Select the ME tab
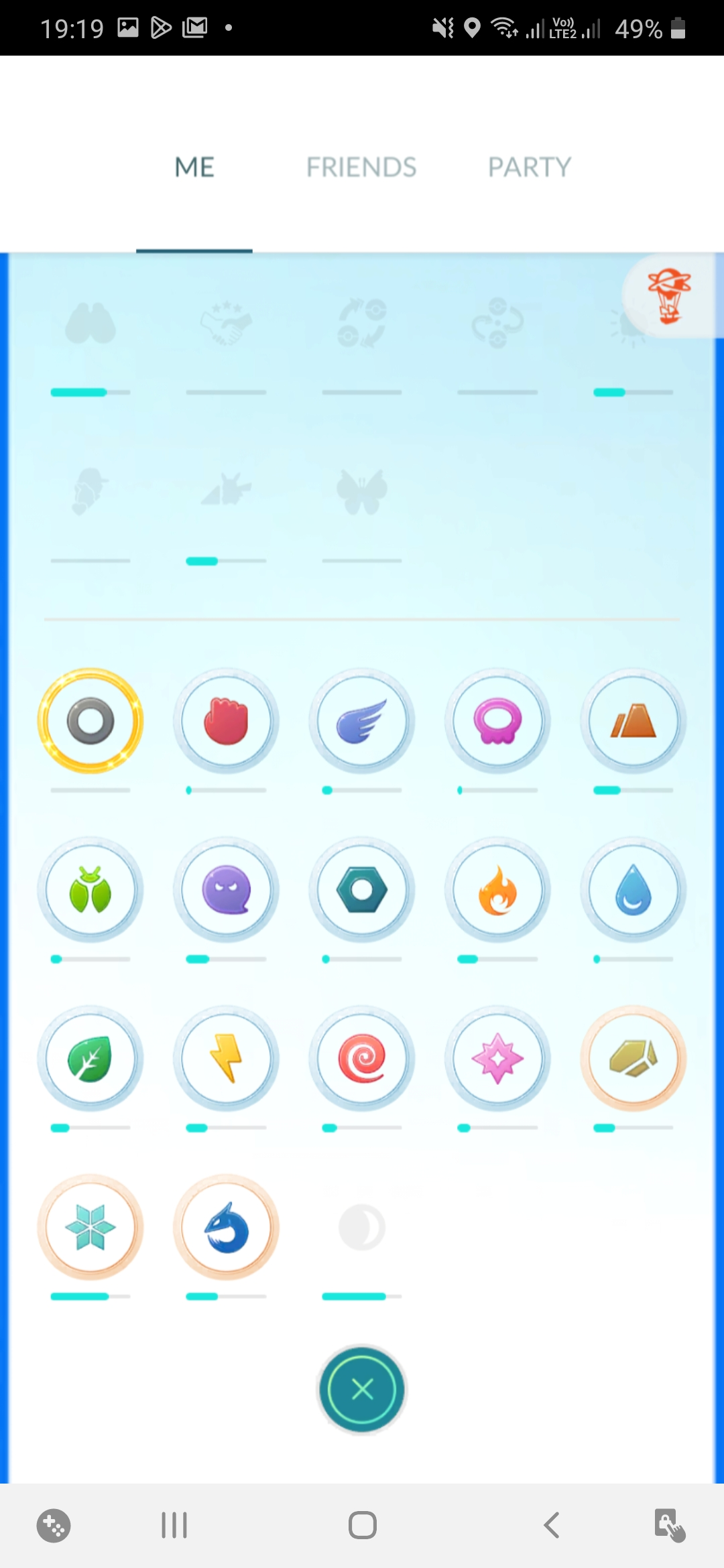The width and height of the screenshot is (724, 1568). pyautogui.click(x=194, y=167)
